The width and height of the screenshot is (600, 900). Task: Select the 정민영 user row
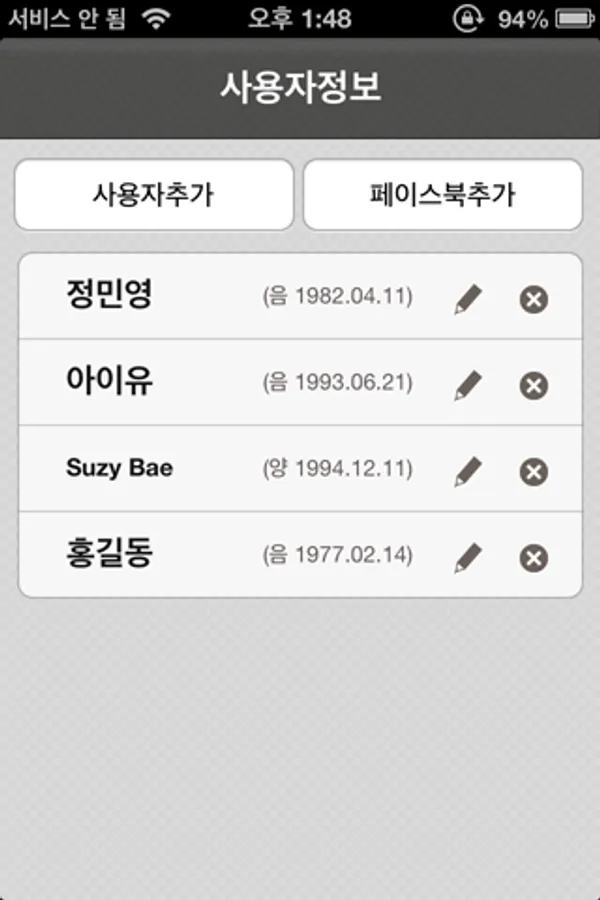[300, 296]
